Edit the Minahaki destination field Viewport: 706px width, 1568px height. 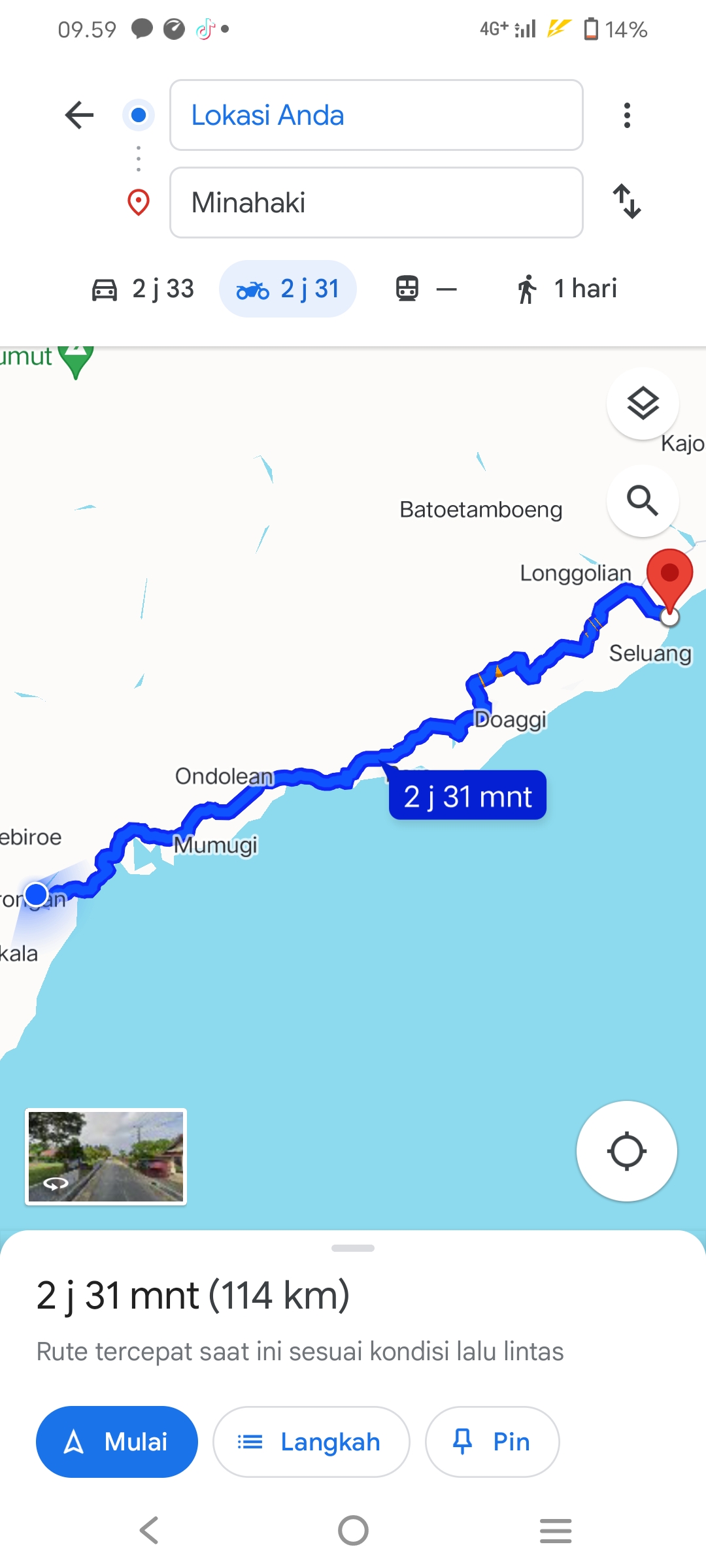pyautogui.click(x=377, y=203)
